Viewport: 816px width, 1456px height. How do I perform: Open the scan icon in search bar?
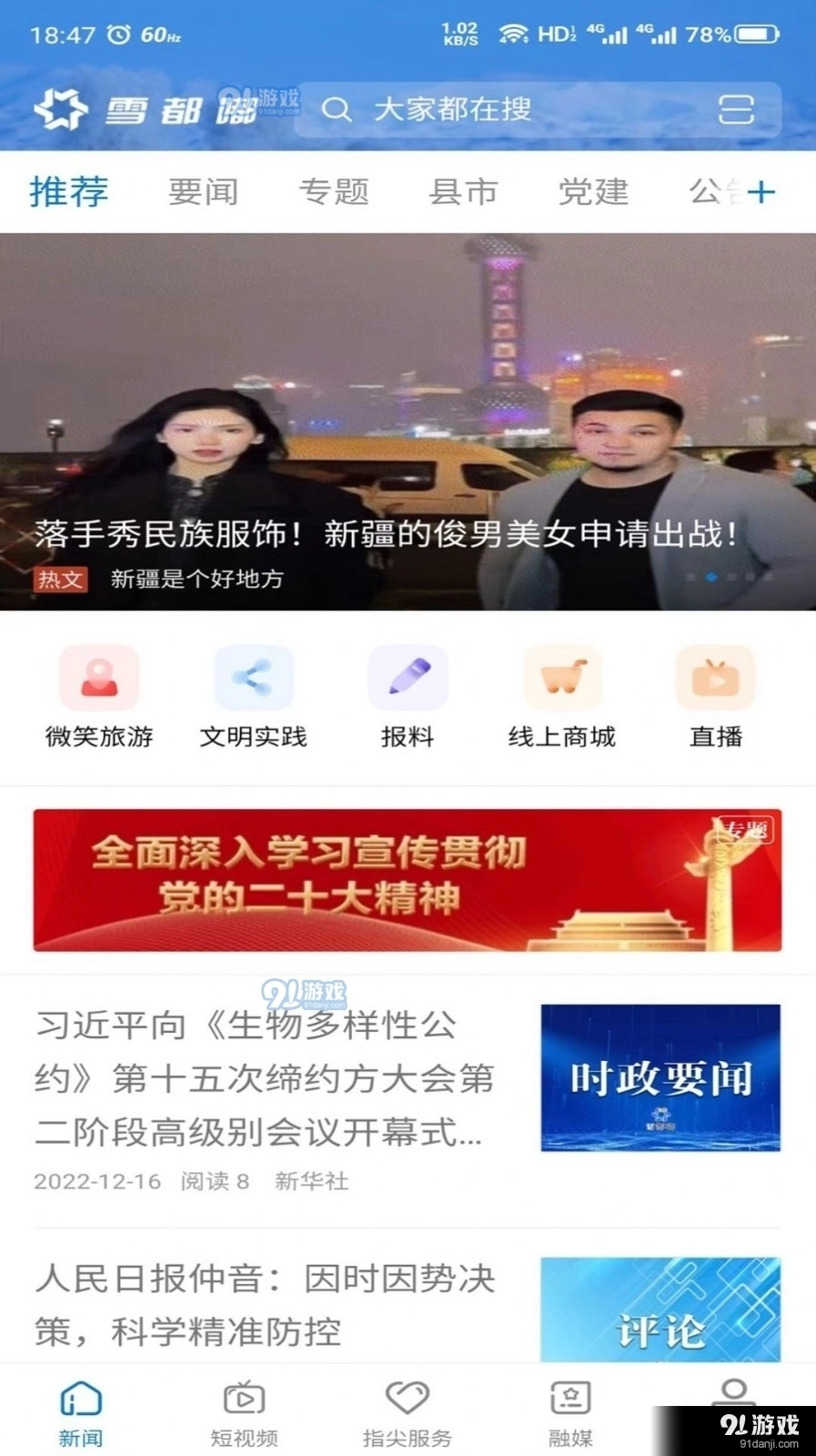(735, 110)
